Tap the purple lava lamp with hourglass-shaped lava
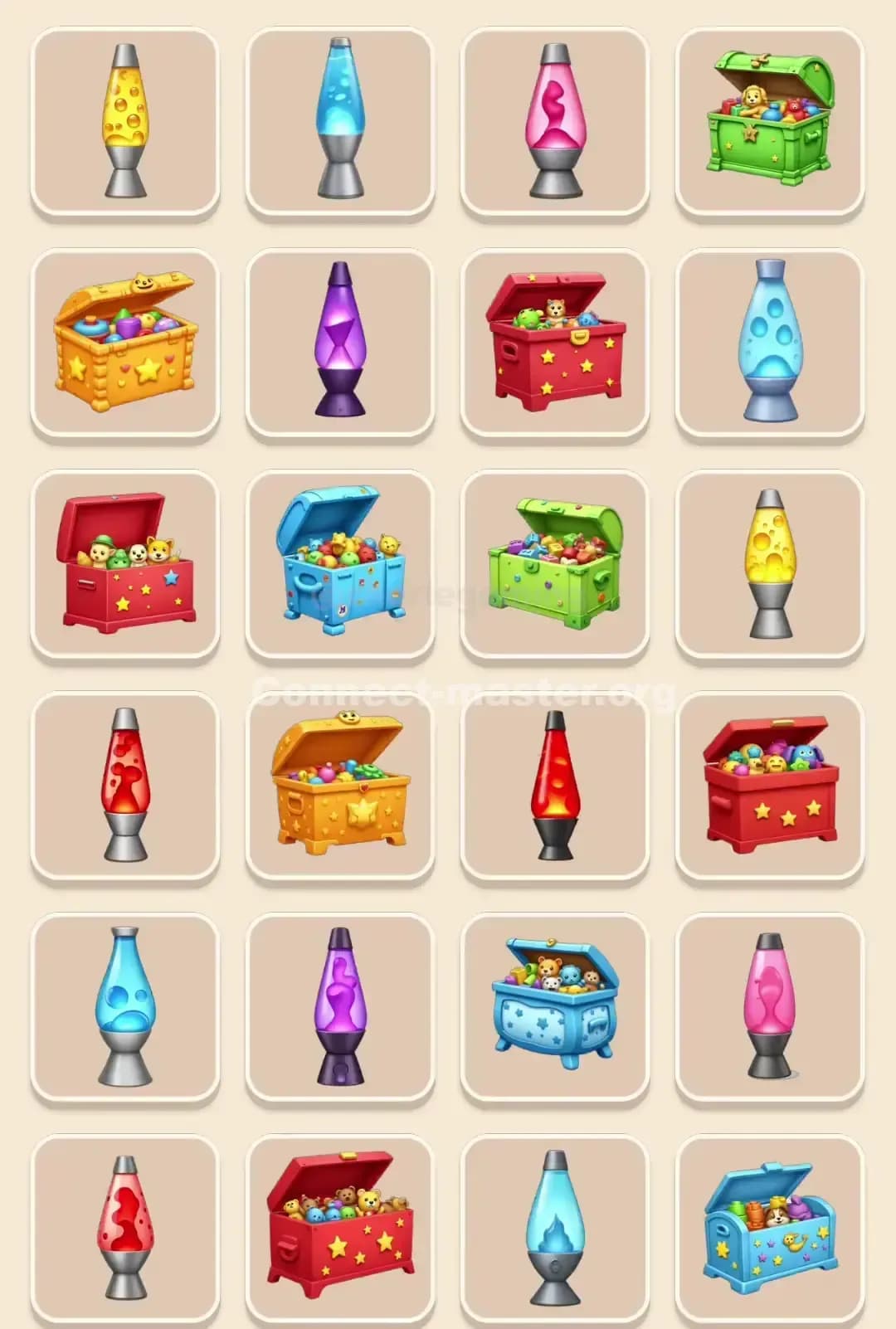The height and width of the screenshot is (1329, 896). 339,339
